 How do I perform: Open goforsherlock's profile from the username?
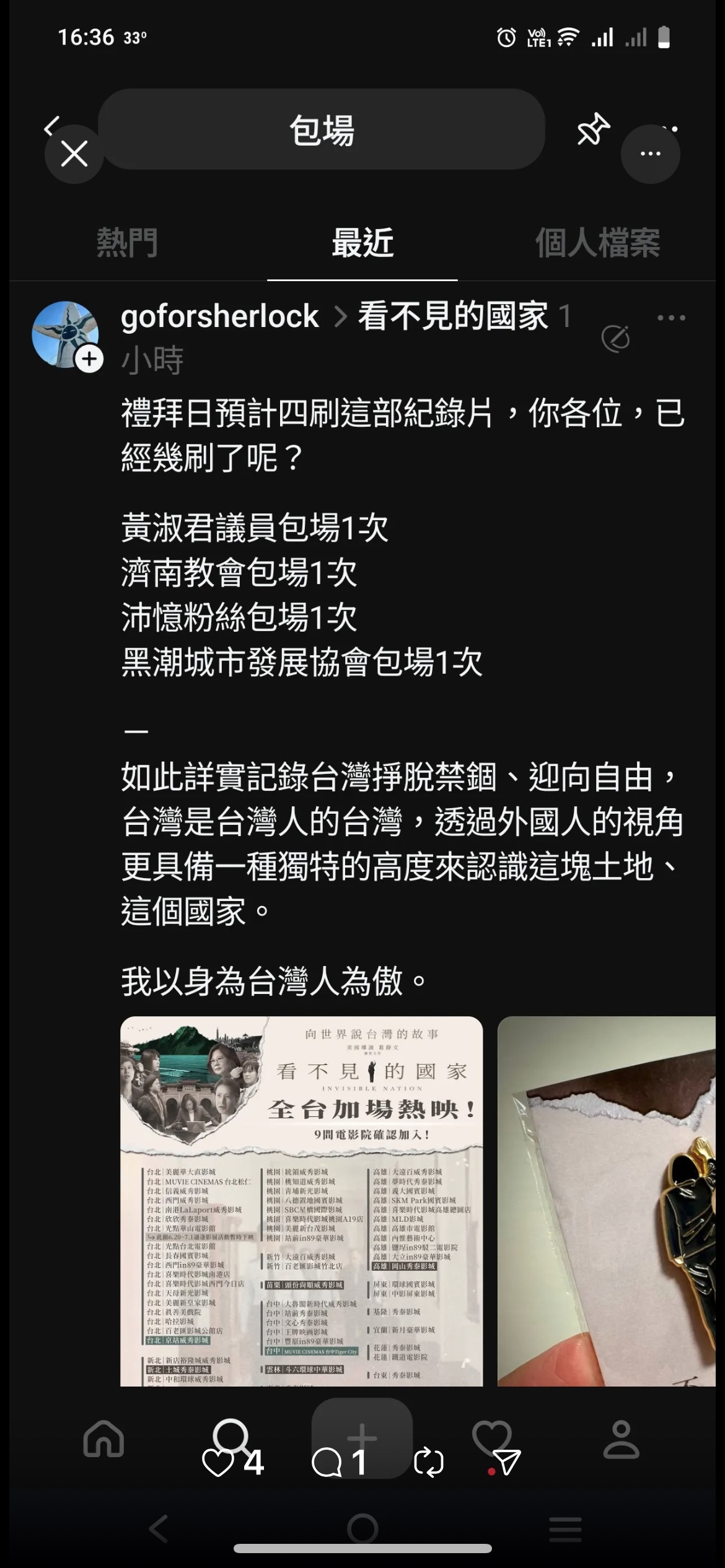219,316
